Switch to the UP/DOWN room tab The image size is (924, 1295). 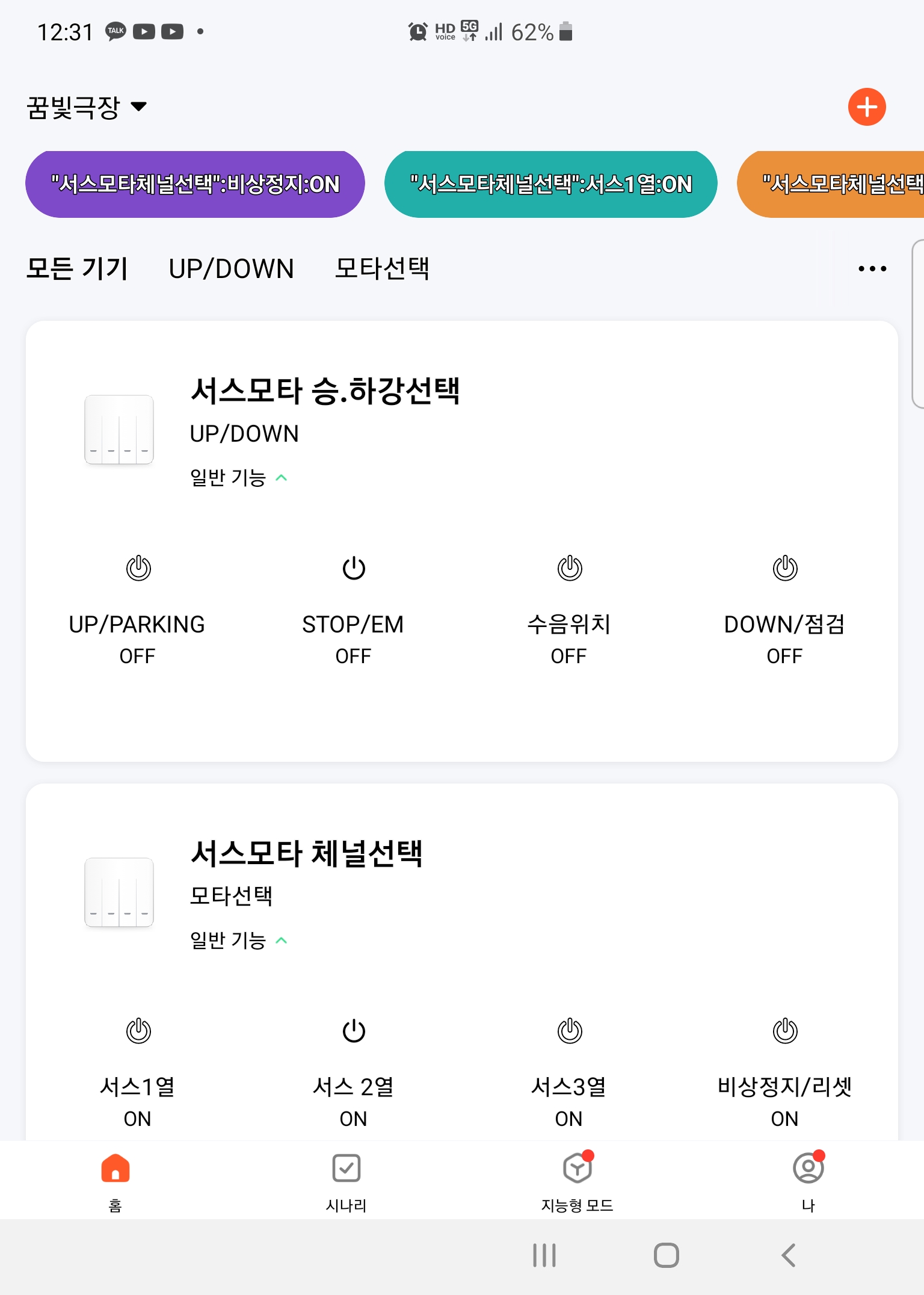(x=231, y=269)
